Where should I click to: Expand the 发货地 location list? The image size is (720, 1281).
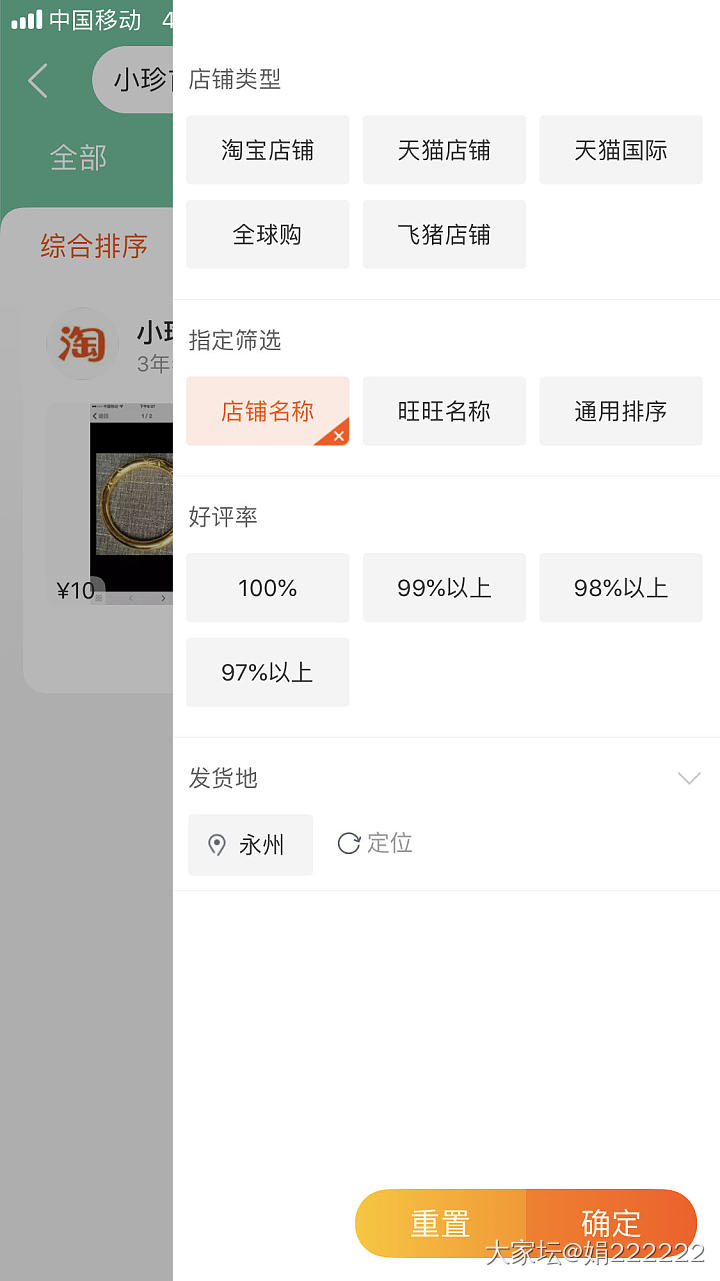pyautogui.click(x=689, y=778)
